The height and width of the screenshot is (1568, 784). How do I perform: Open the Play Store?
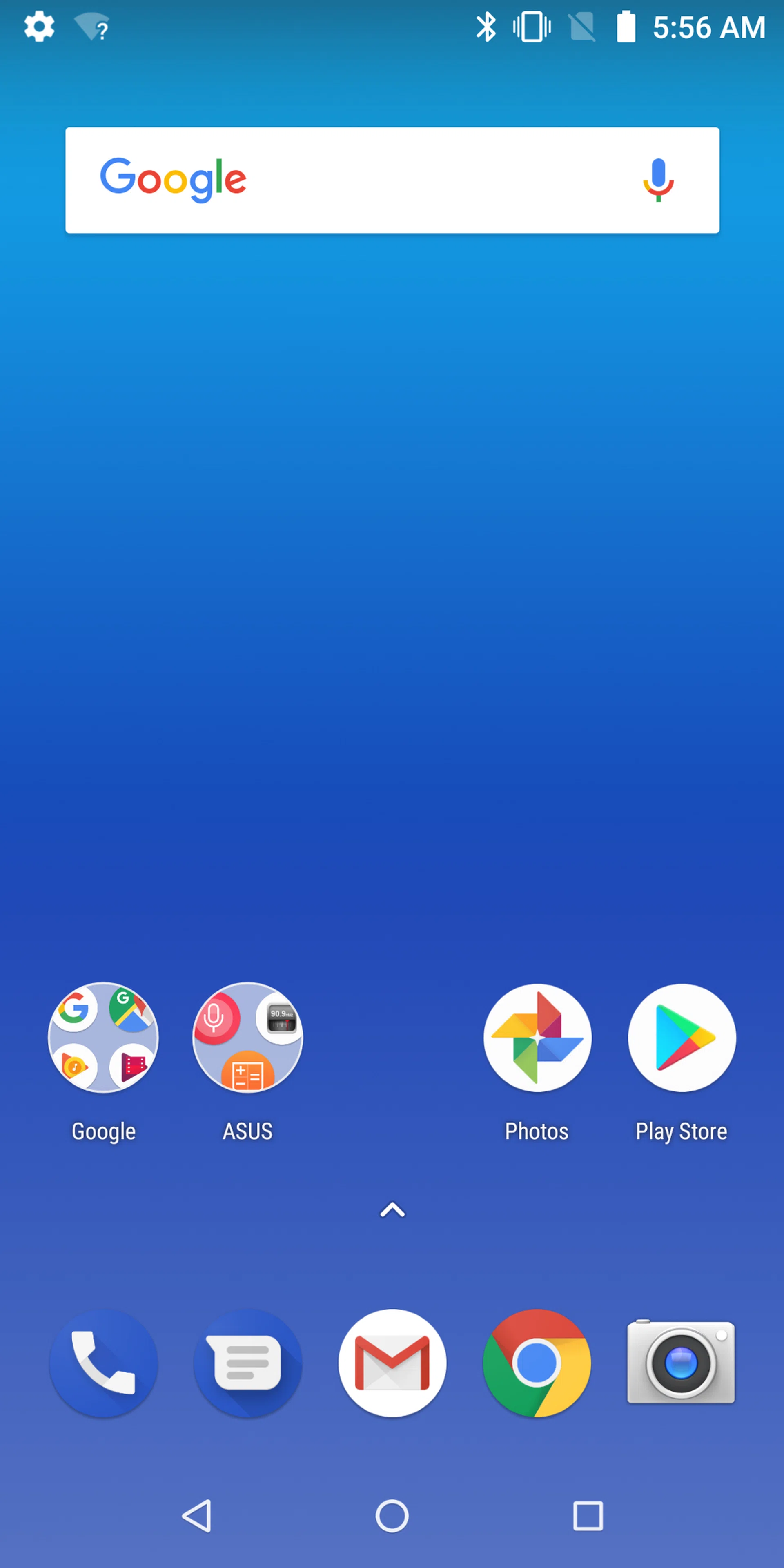(x=682, y=1038)
